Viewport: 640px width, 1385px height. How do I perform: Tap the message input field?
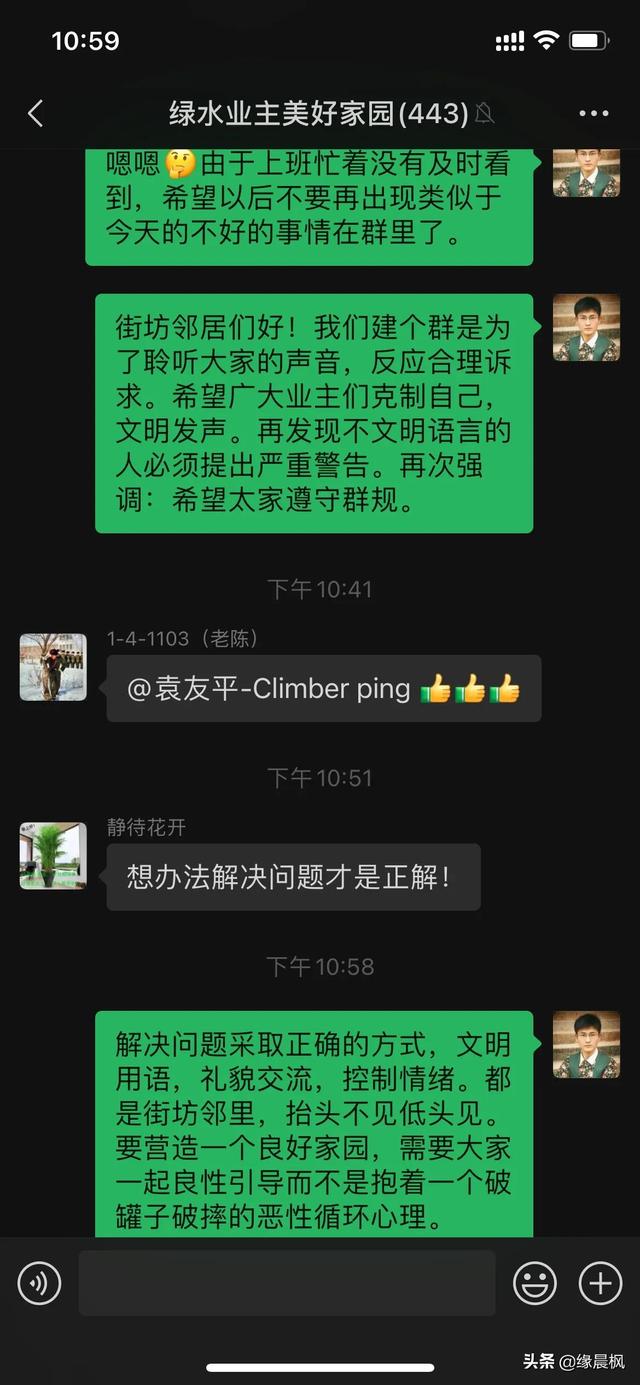tap(287, 1283)
